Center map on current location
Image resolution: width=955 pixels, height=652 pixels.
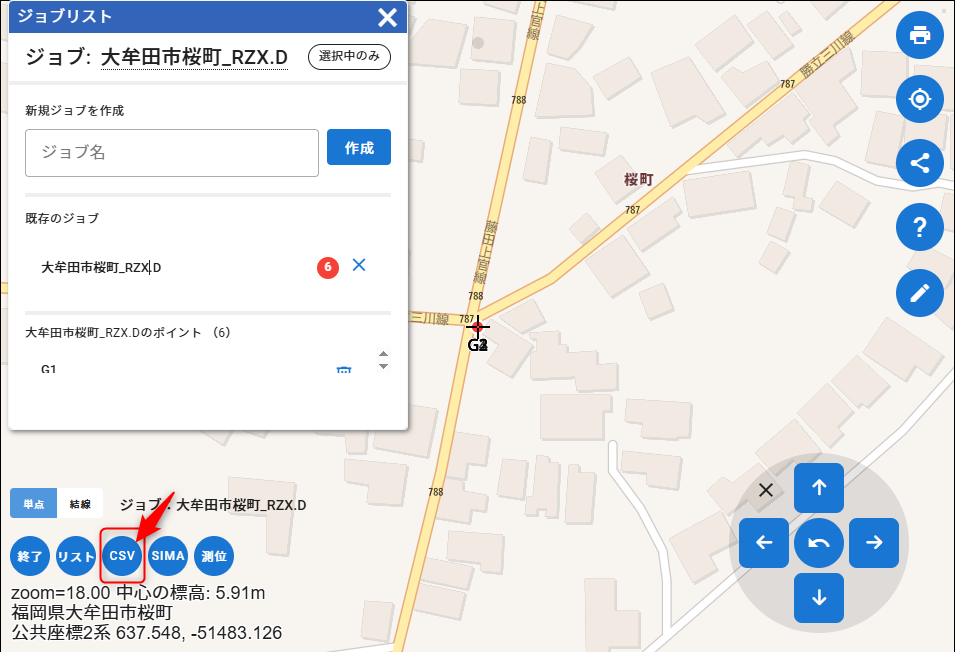[920, 99]
